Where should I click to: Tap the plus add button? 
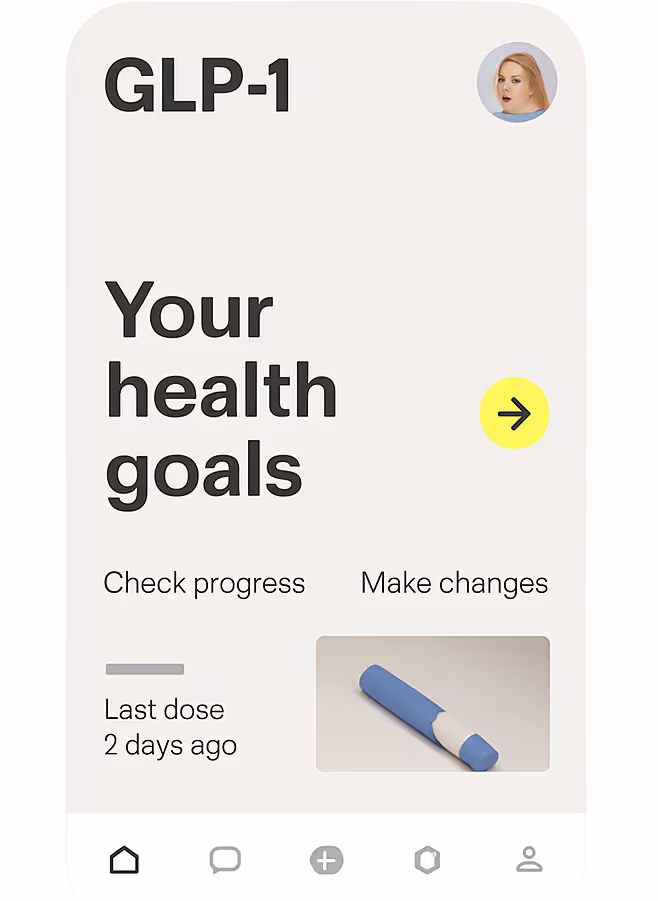326,860
